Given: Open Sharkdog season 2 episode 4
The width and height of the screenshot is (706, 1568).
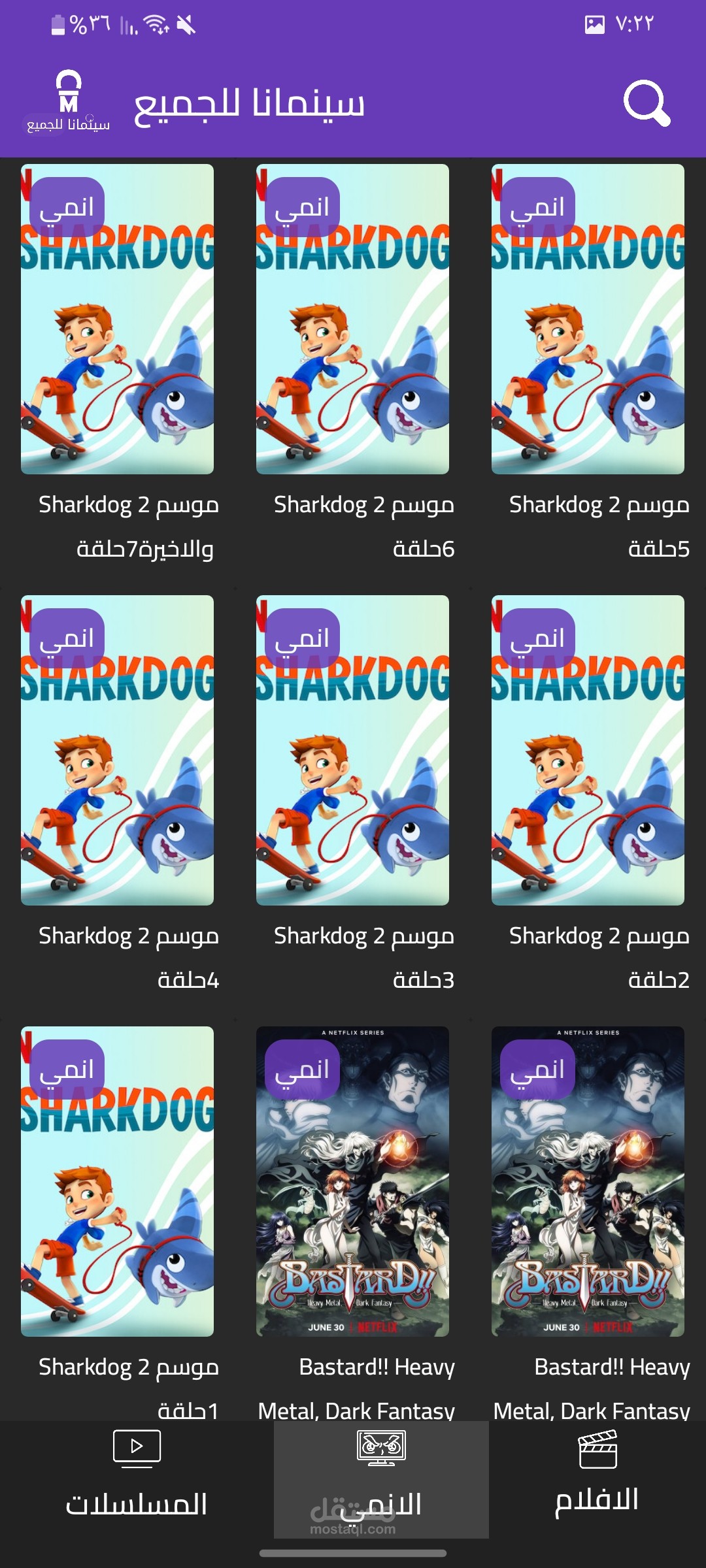Looking at the screenshot, I should tap(118, 750).
